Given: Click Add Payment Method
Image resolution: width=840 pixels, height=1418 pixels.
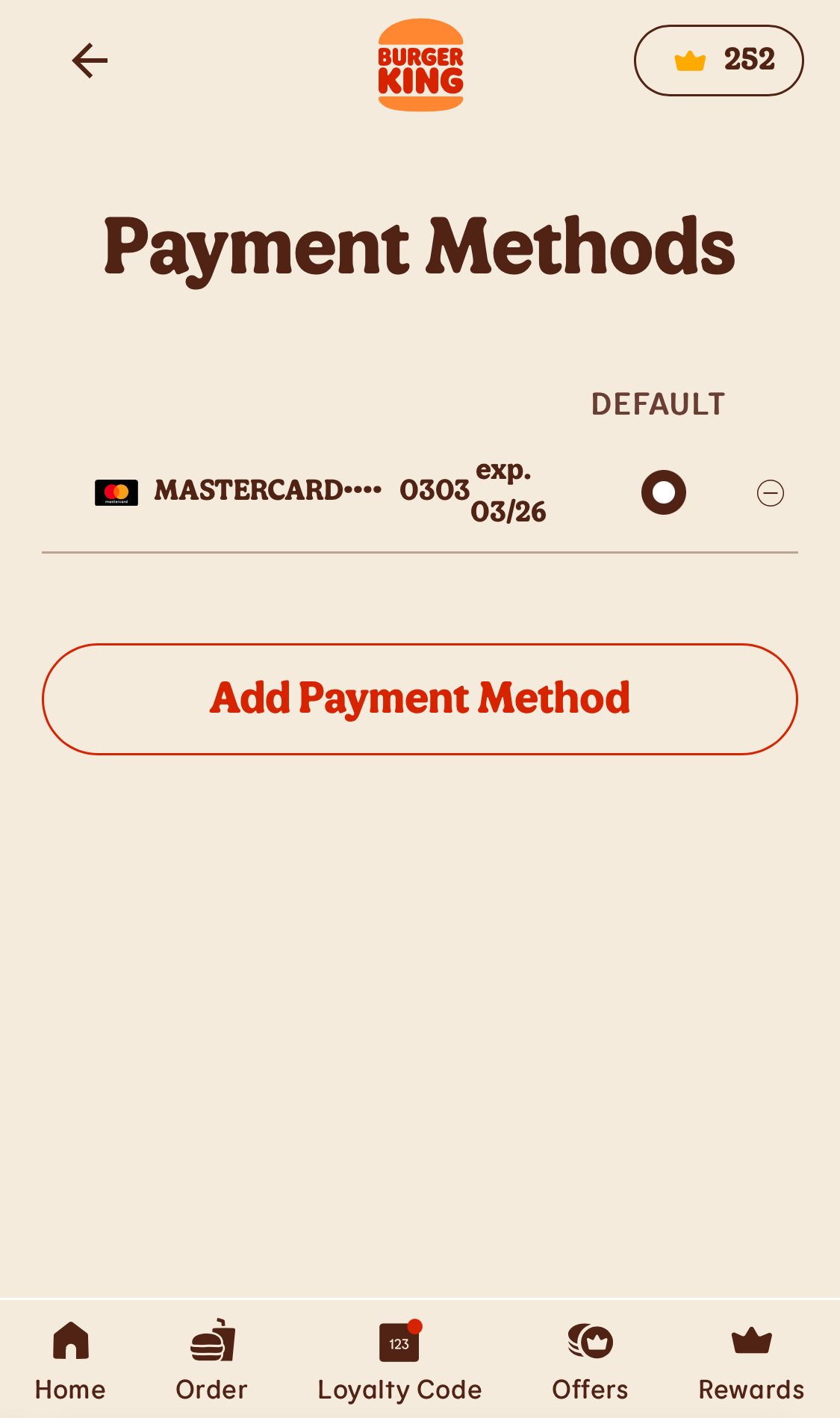Looking at the screenshot, I should tap(420, 698).
